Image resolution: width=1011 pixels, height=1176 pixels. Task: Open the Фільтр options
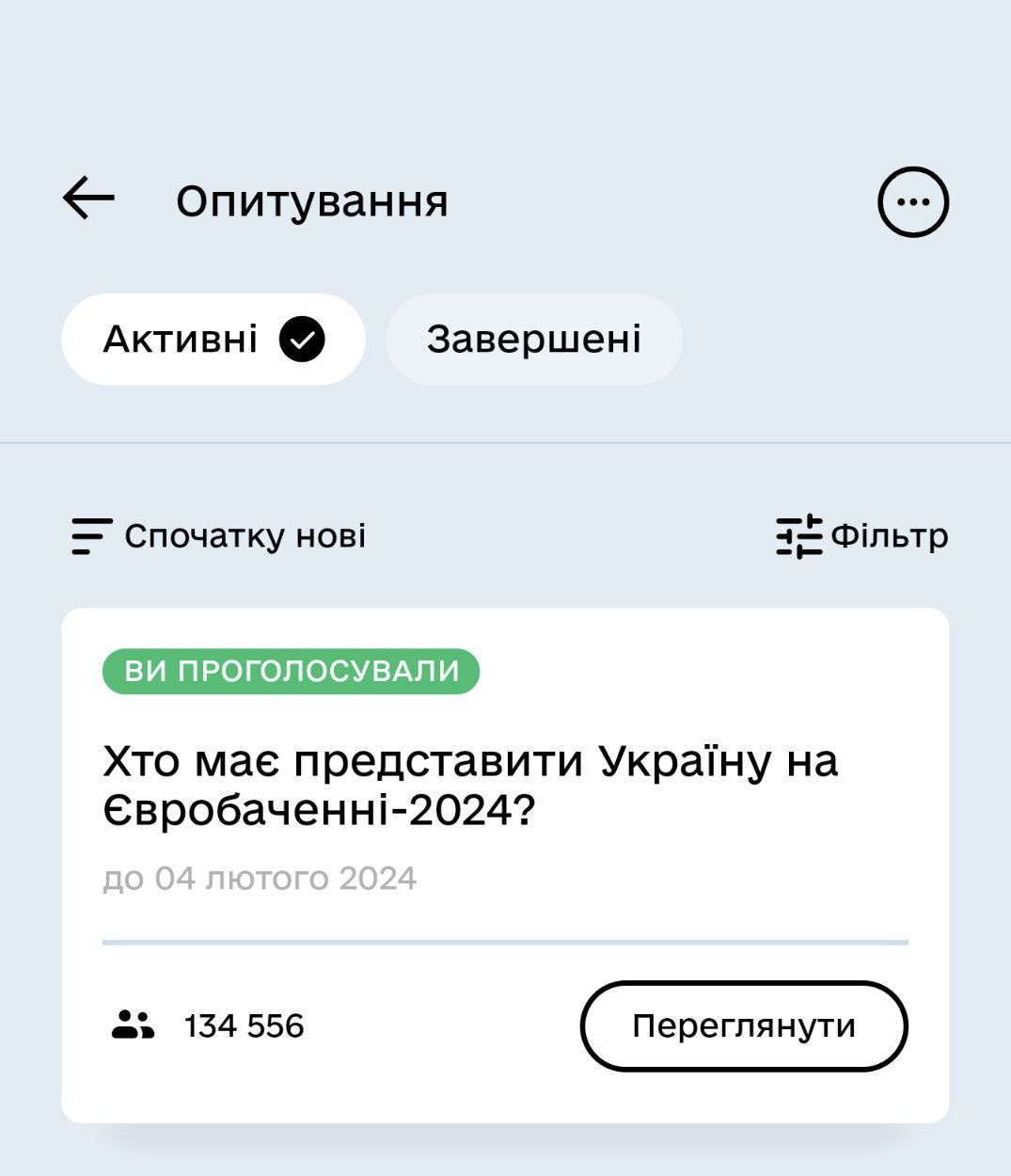pos(861,536)
